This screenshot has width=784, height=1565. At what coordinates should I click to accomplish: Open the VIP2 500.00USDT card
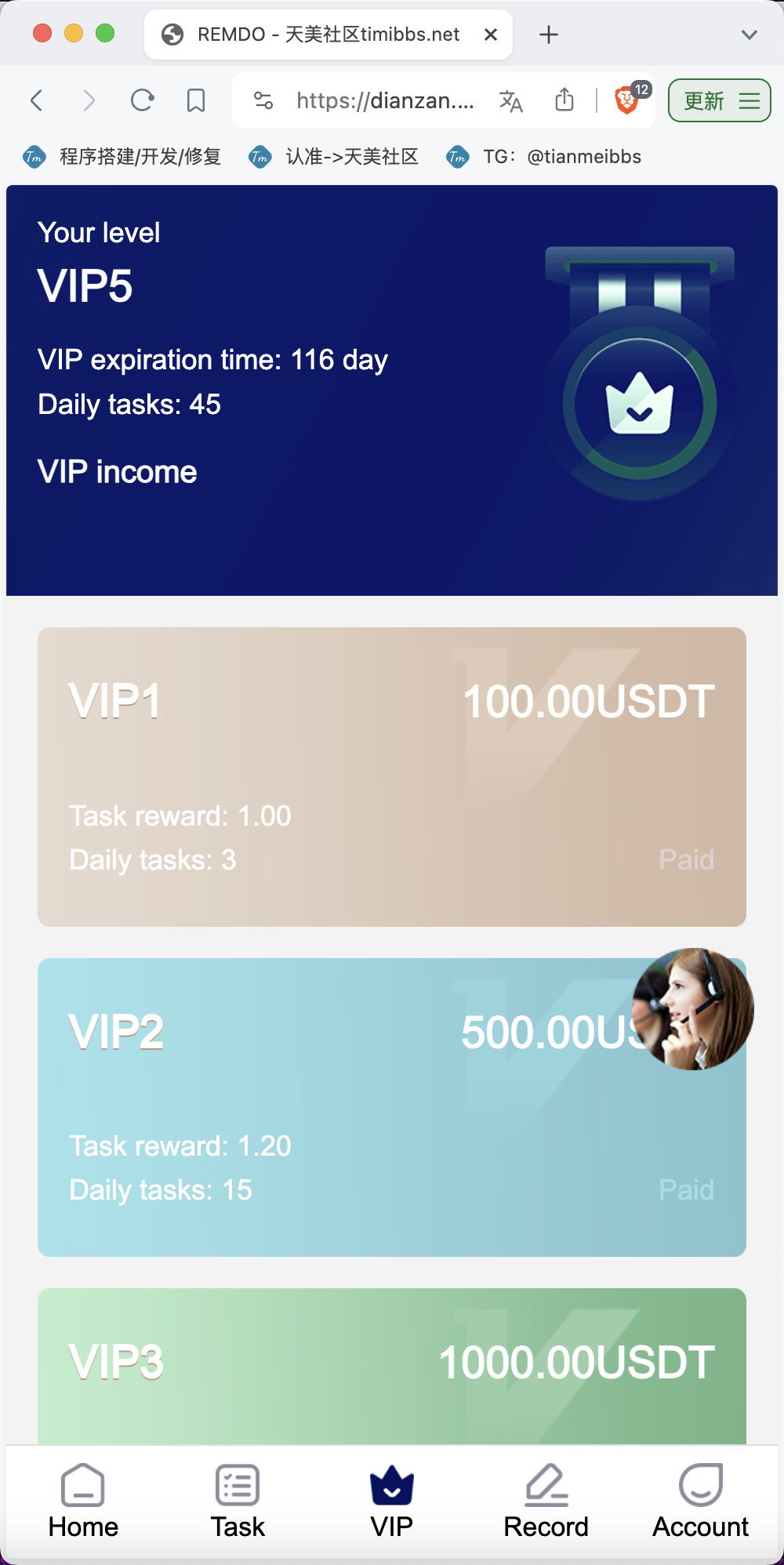click(x=392, y=1107)
